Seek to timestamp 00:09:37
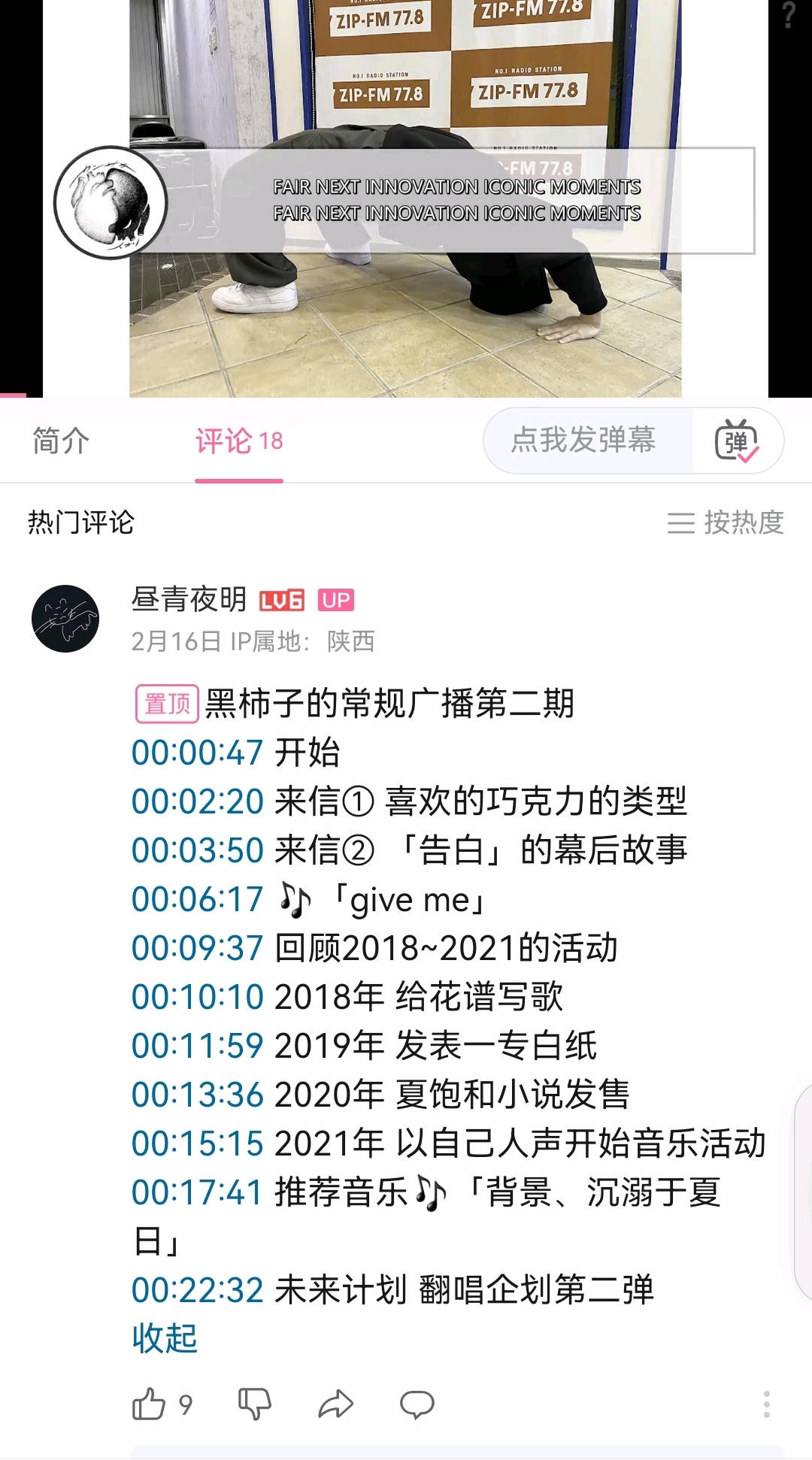Viewport: 812px width, 1460px height. click(197, 948)
